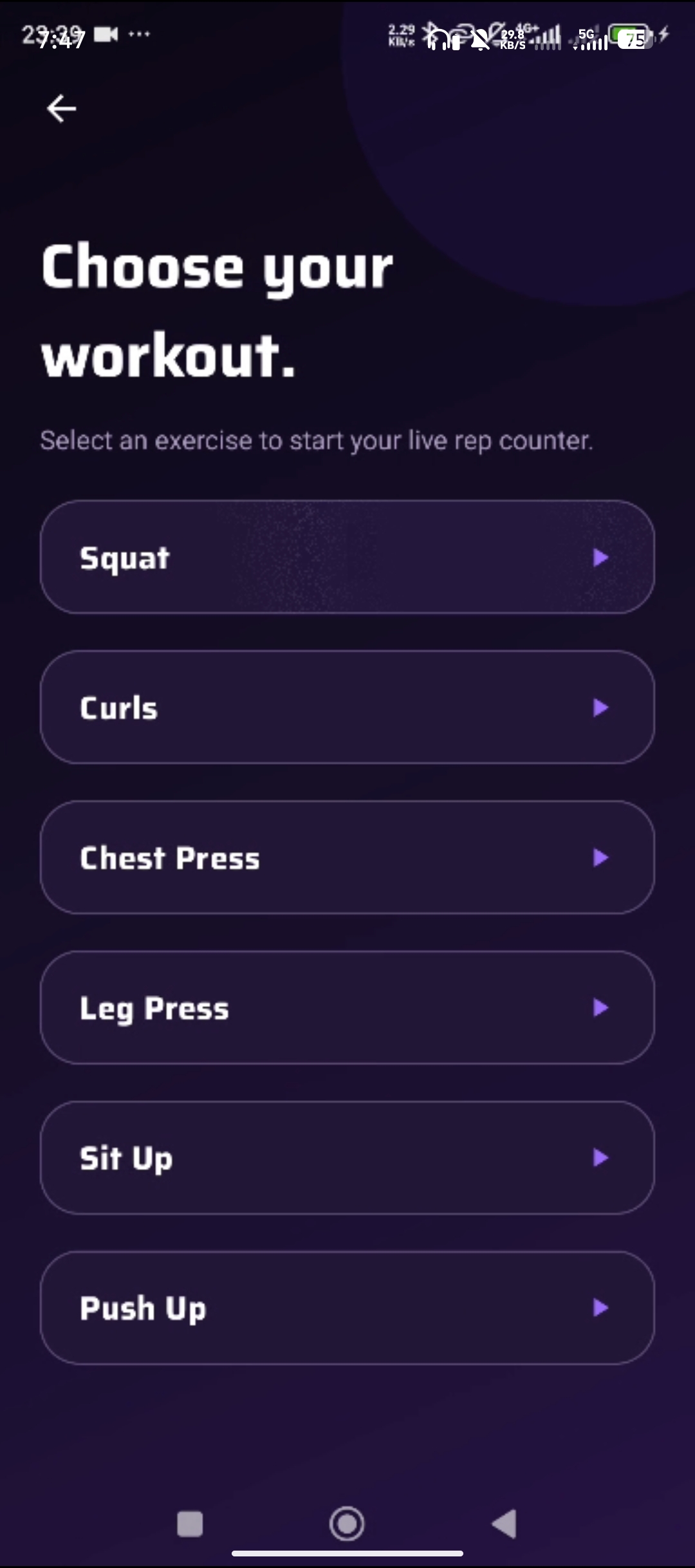Viewport: 695px width, 1568px height.
Task: Choose the Leg Press workout
Action: pyautogui.click(x=347, y=1007)
